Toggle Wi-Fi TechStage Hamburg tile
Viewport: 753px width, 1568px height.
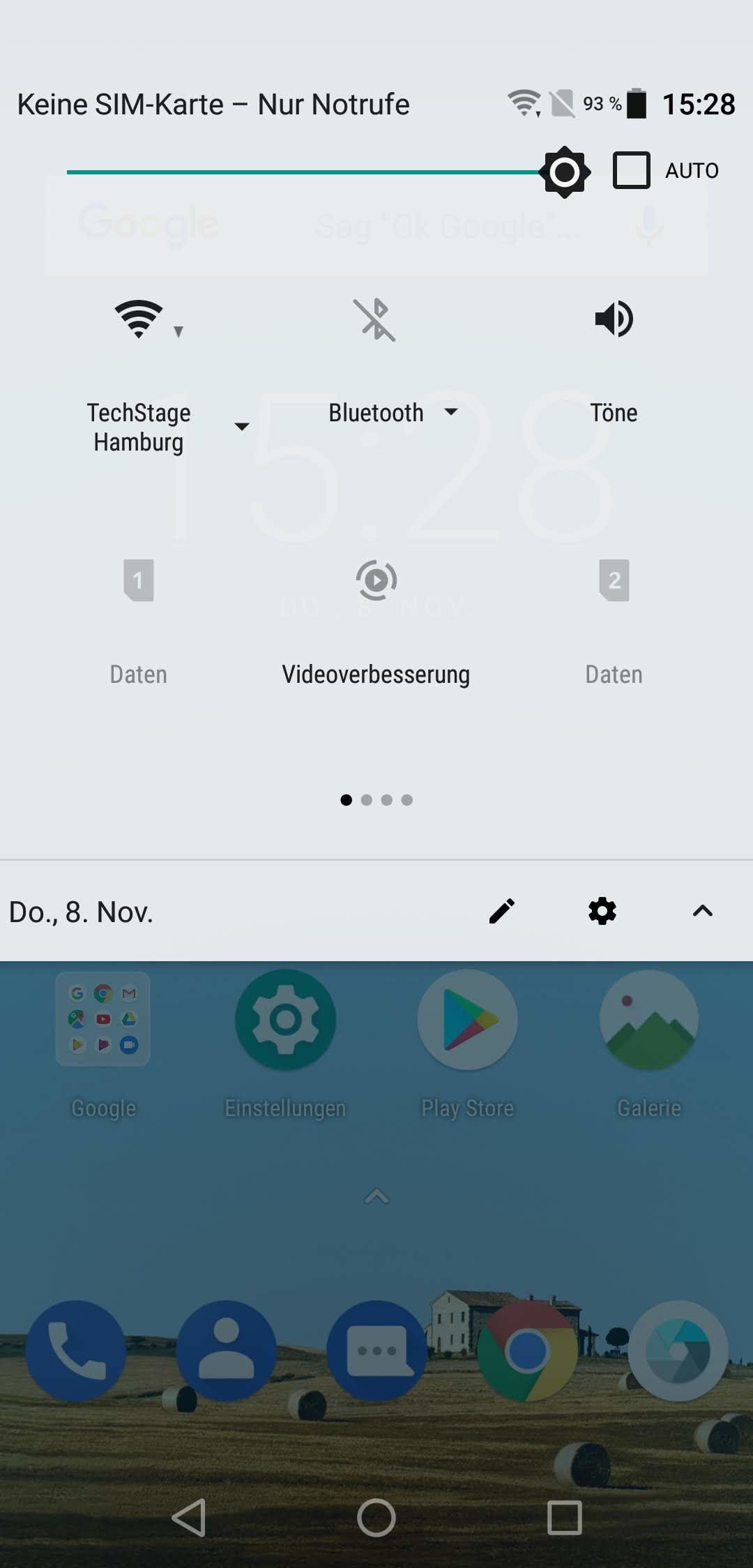point(139,320)
